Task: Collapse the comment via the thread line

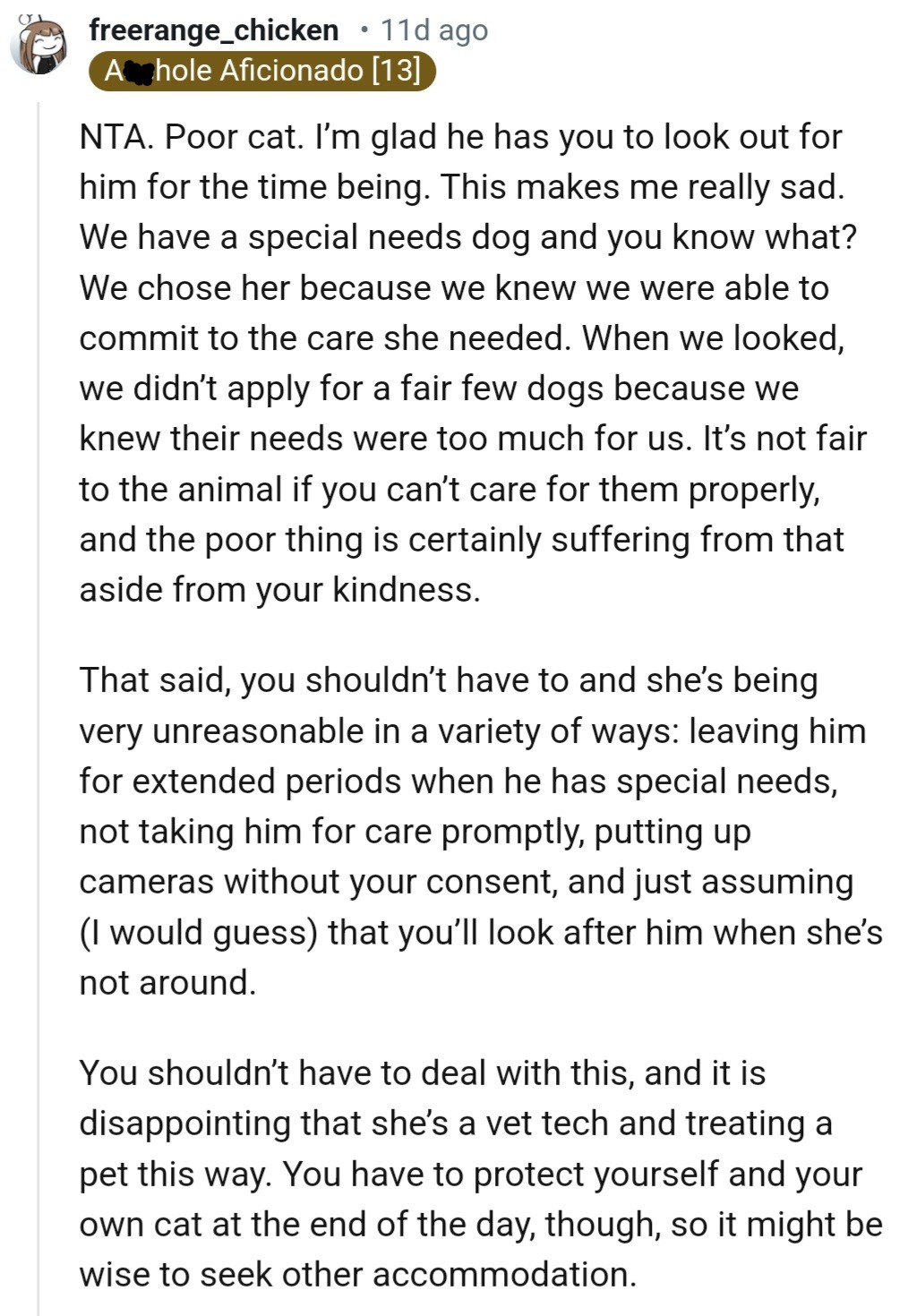Action: tap(39, 698)
